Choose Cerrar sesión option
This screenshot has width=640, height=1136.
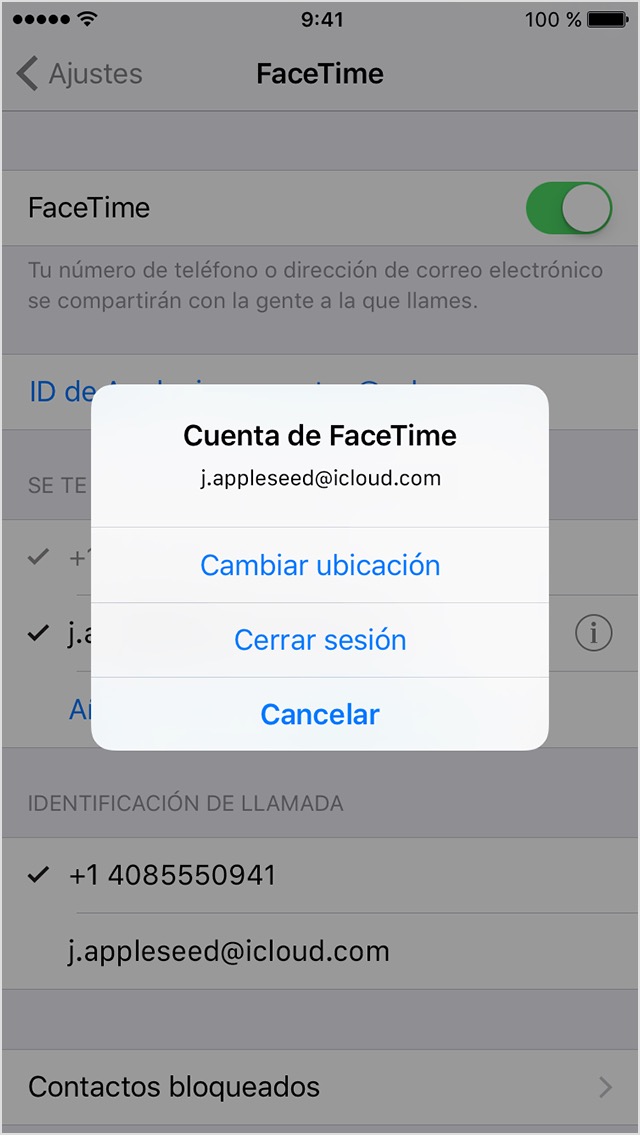click(x=320, y=640)
